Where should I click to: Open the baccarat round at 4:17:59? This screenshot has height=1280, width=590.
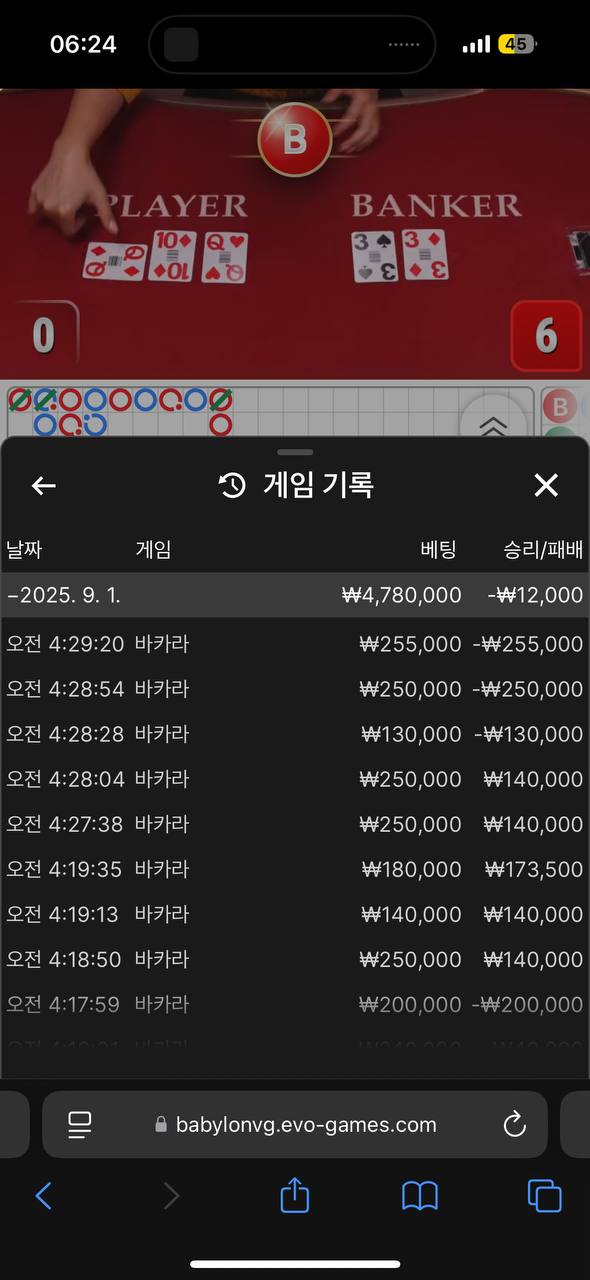tap(295, 1004)
